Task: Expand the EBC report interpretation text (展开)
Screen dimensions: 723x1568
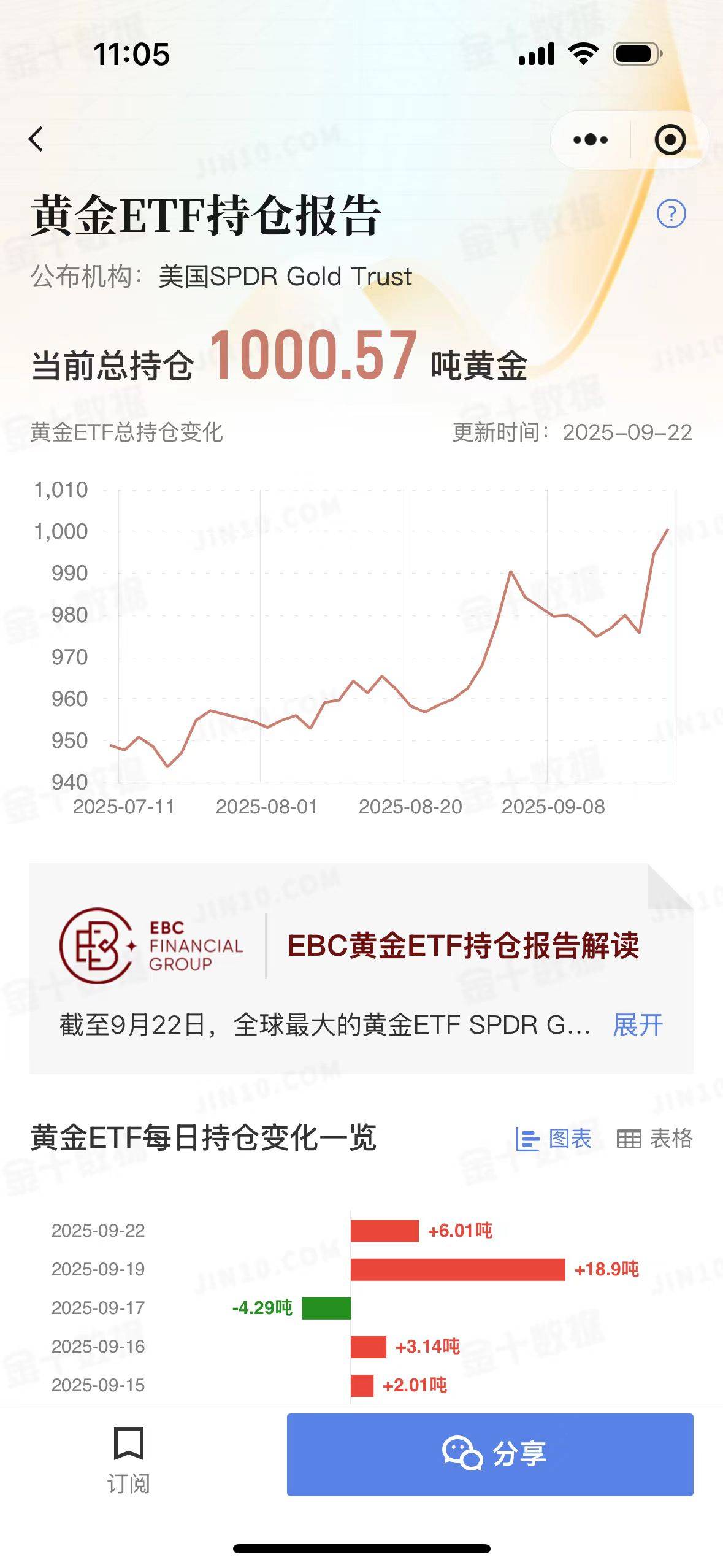Action: [x=638, y=1025]
